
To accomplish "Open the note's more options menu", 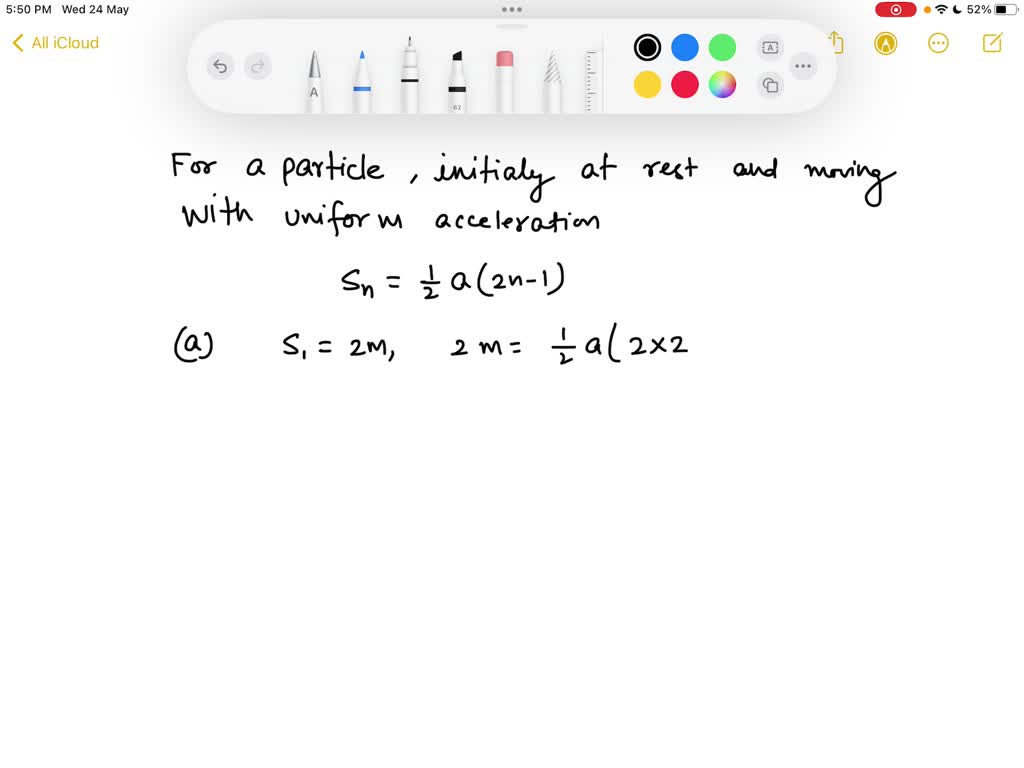I will [x=938, y=43].
